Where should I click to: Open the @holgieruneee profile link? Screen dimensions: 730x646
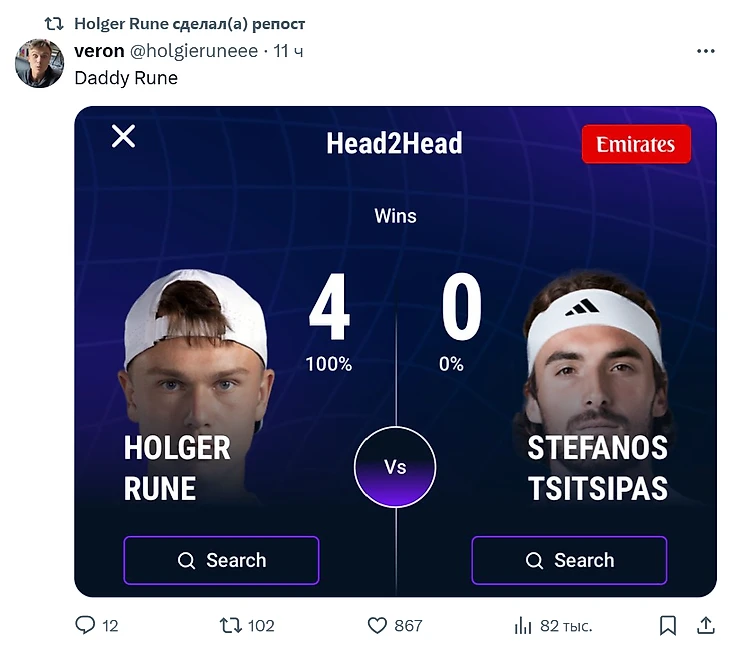(x=193, y=51)
